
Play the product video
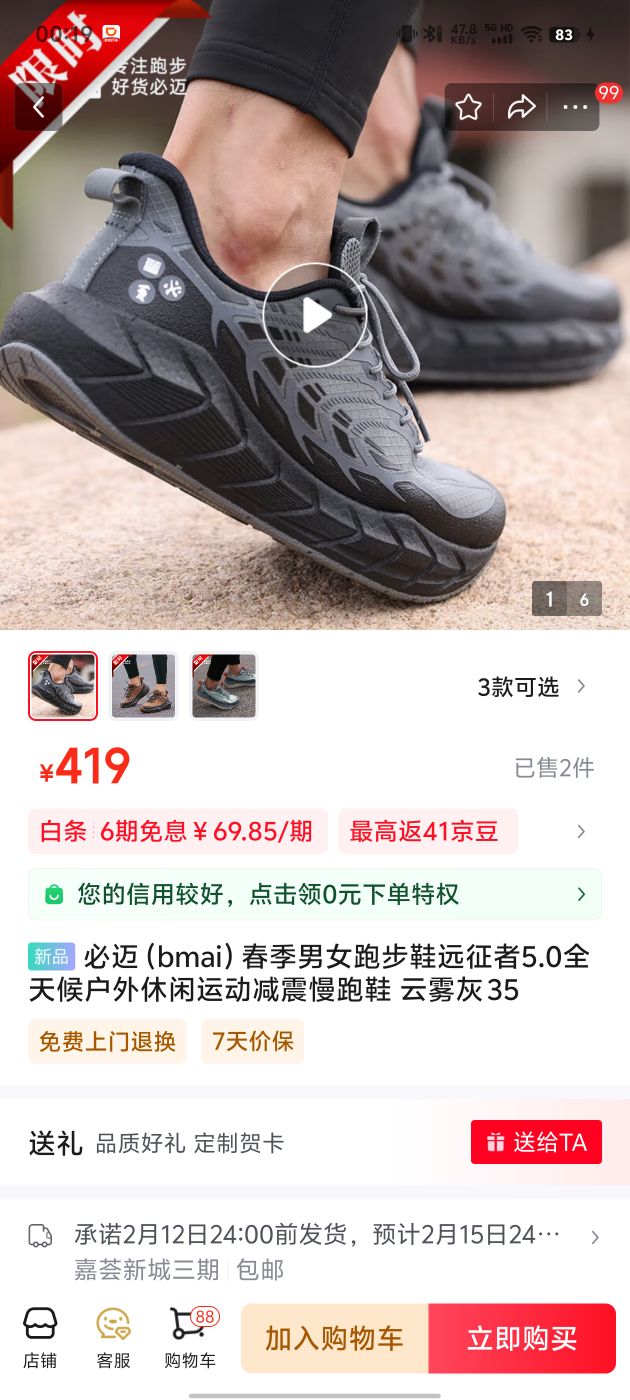point(315,315)
